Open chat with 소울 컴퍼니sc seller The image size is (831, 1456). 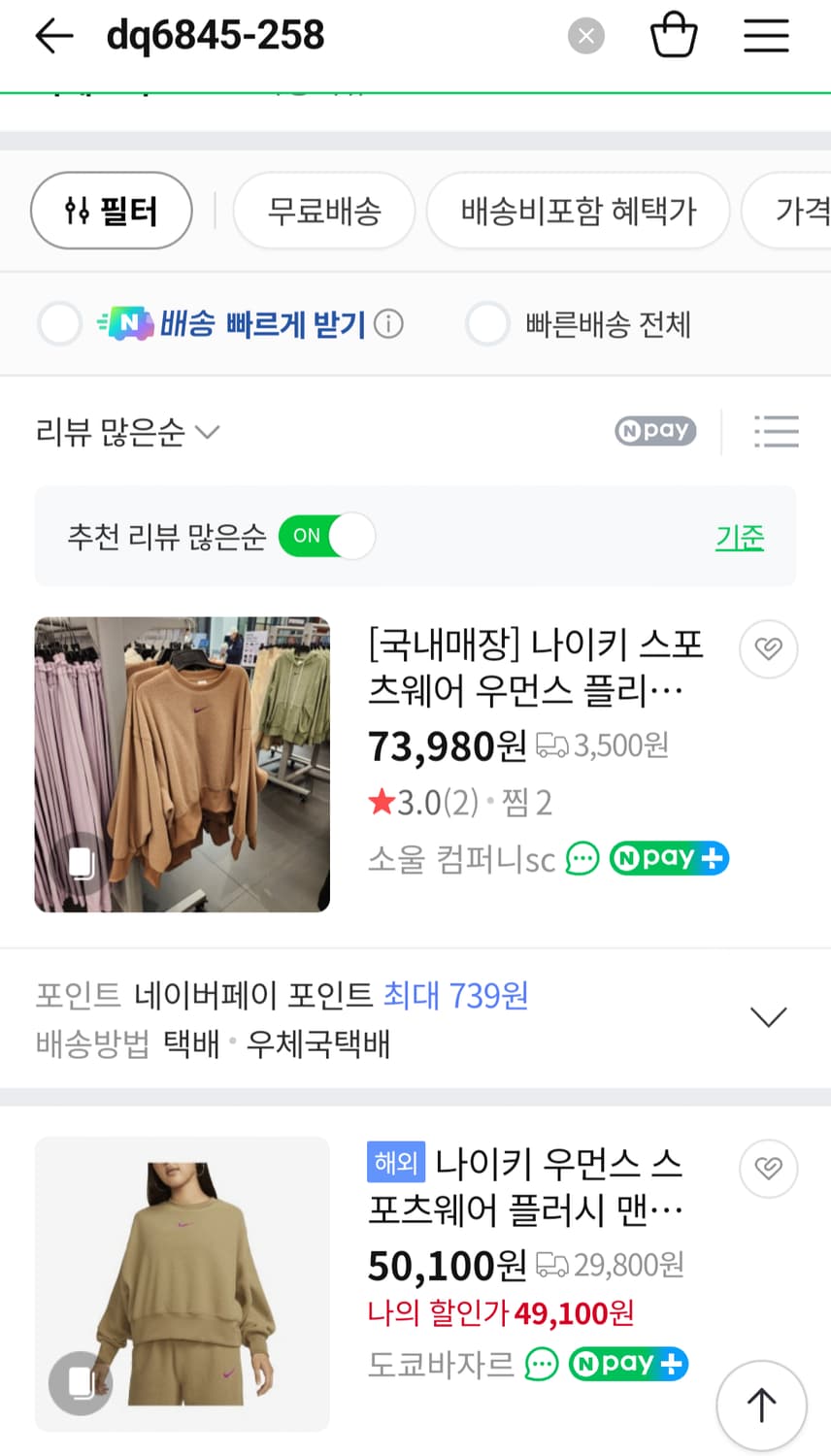582,858
